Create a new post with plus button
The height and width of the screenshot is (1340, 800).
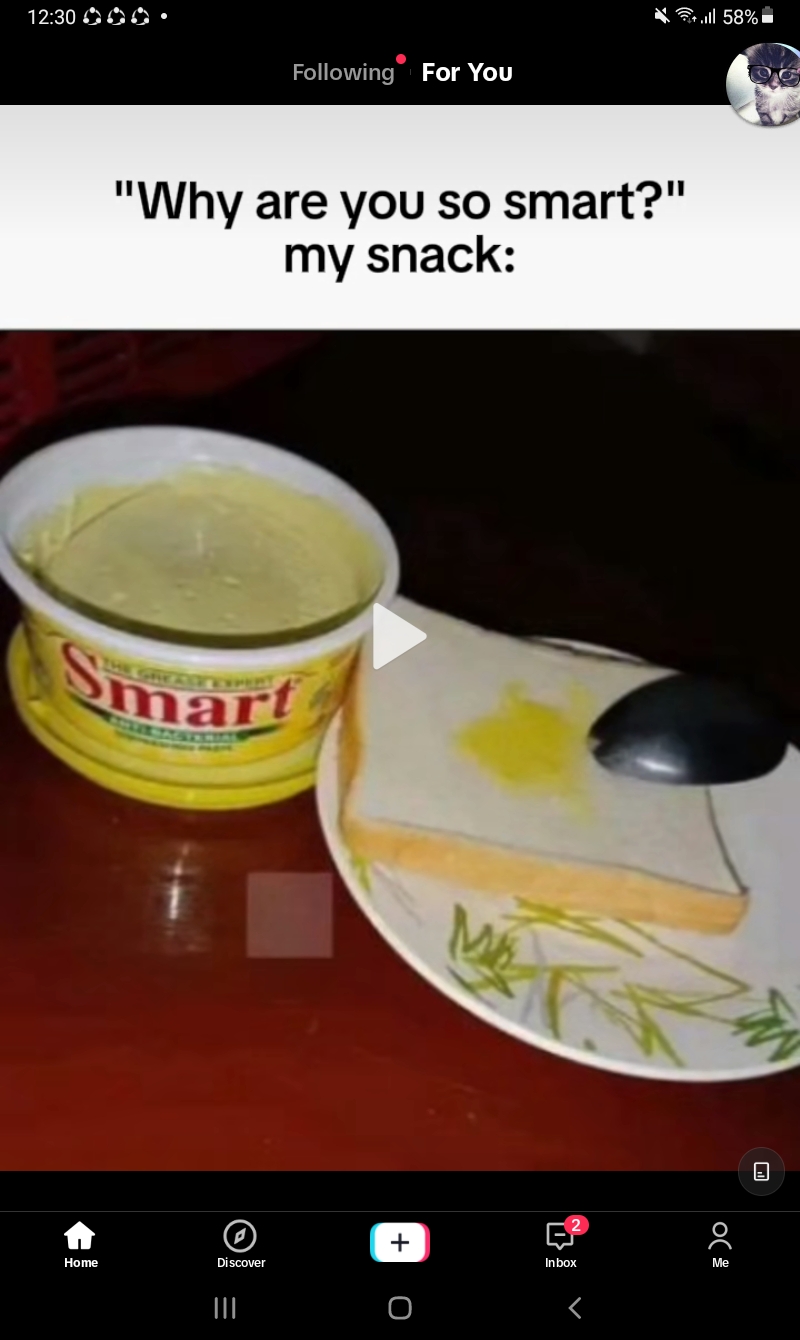(x=400, y=1242)
